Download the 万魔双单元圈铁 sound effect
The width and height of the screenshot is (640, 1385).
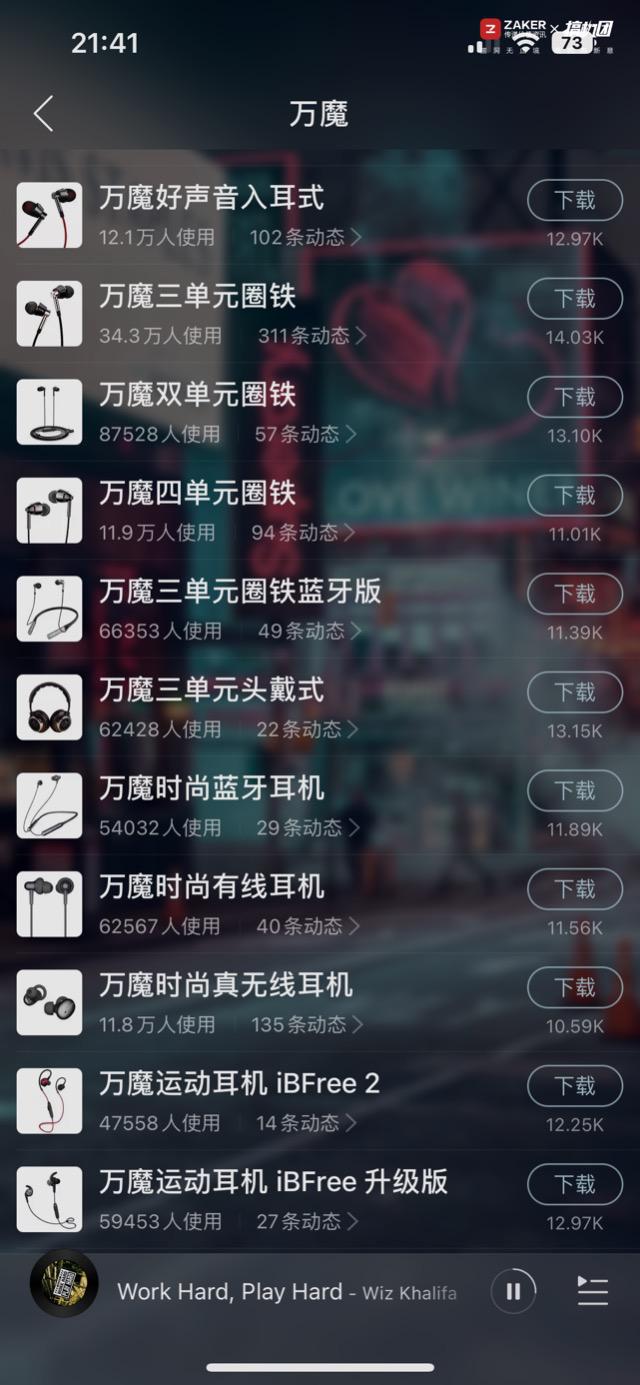[x=575, y=397]
